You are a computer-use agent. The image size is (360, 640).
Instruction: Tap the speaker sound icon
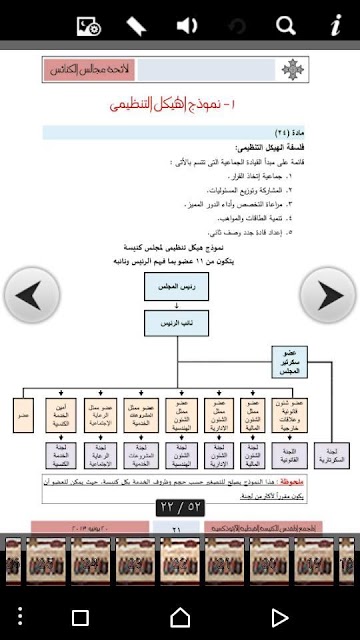(187, 26)
